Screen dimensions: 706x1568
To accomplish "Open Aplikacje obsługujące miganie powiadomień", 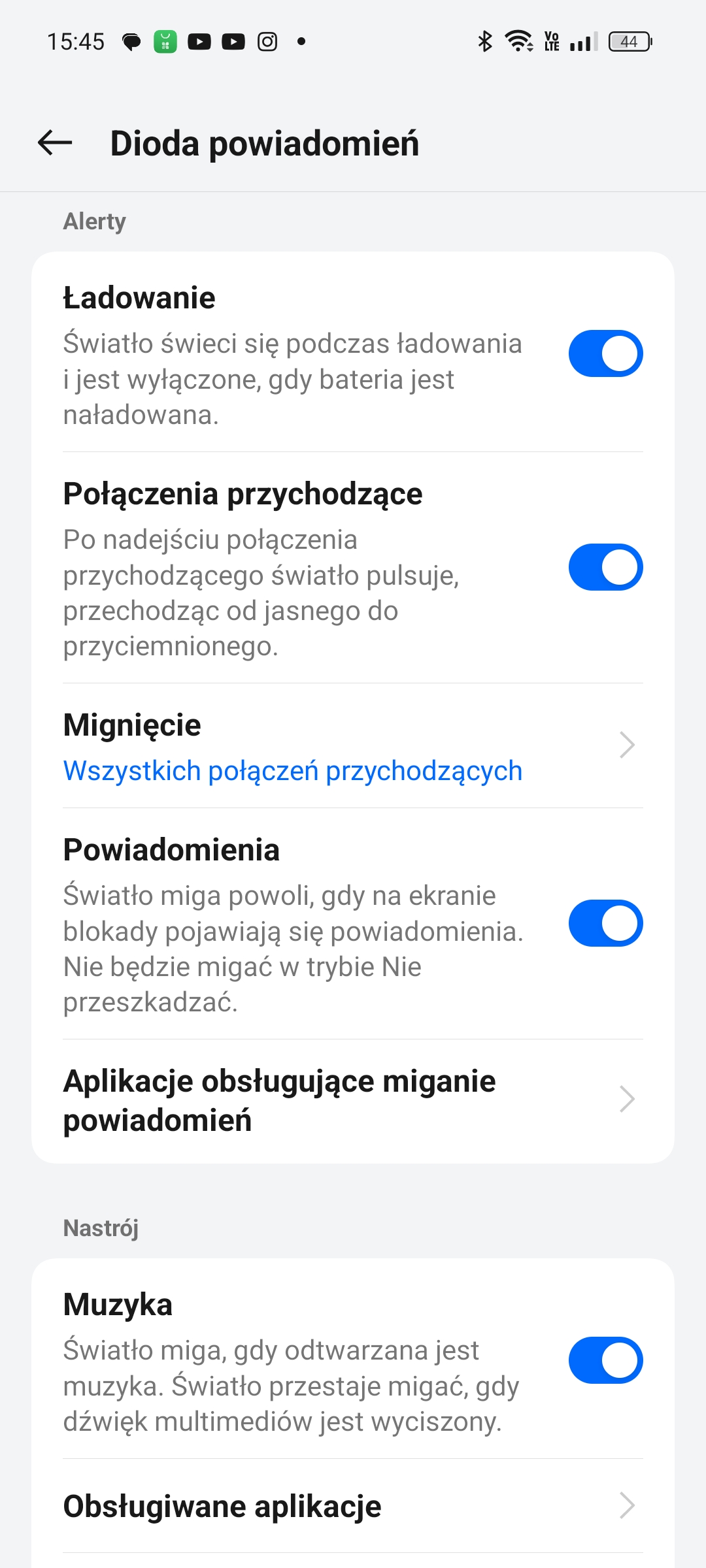I will tap(353, 1101).
